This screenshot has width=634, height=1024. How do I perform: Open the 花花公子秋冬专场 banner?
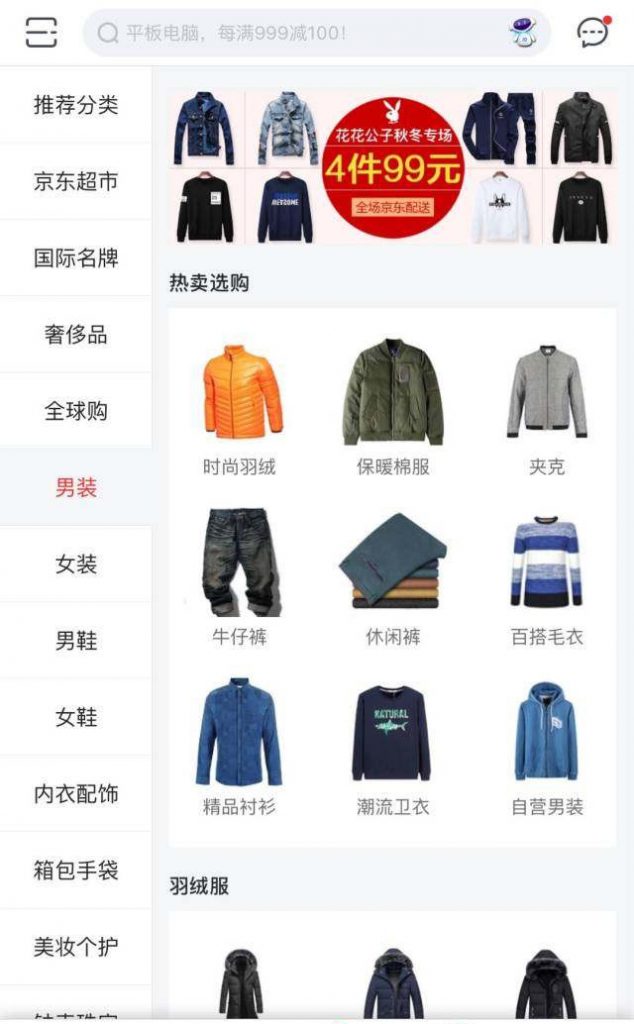coord(393,167)
